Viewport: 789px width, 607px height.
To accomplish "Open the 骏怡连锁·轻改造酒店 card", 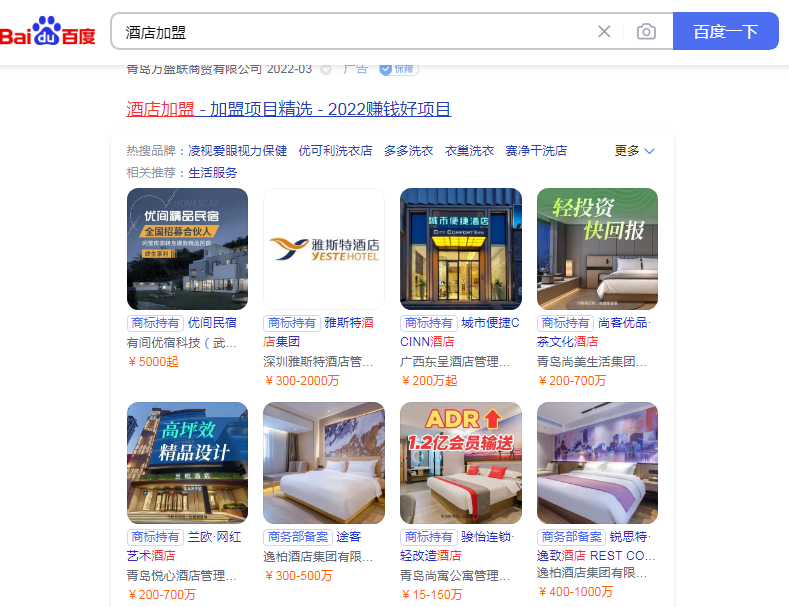I will click(460, 463).
